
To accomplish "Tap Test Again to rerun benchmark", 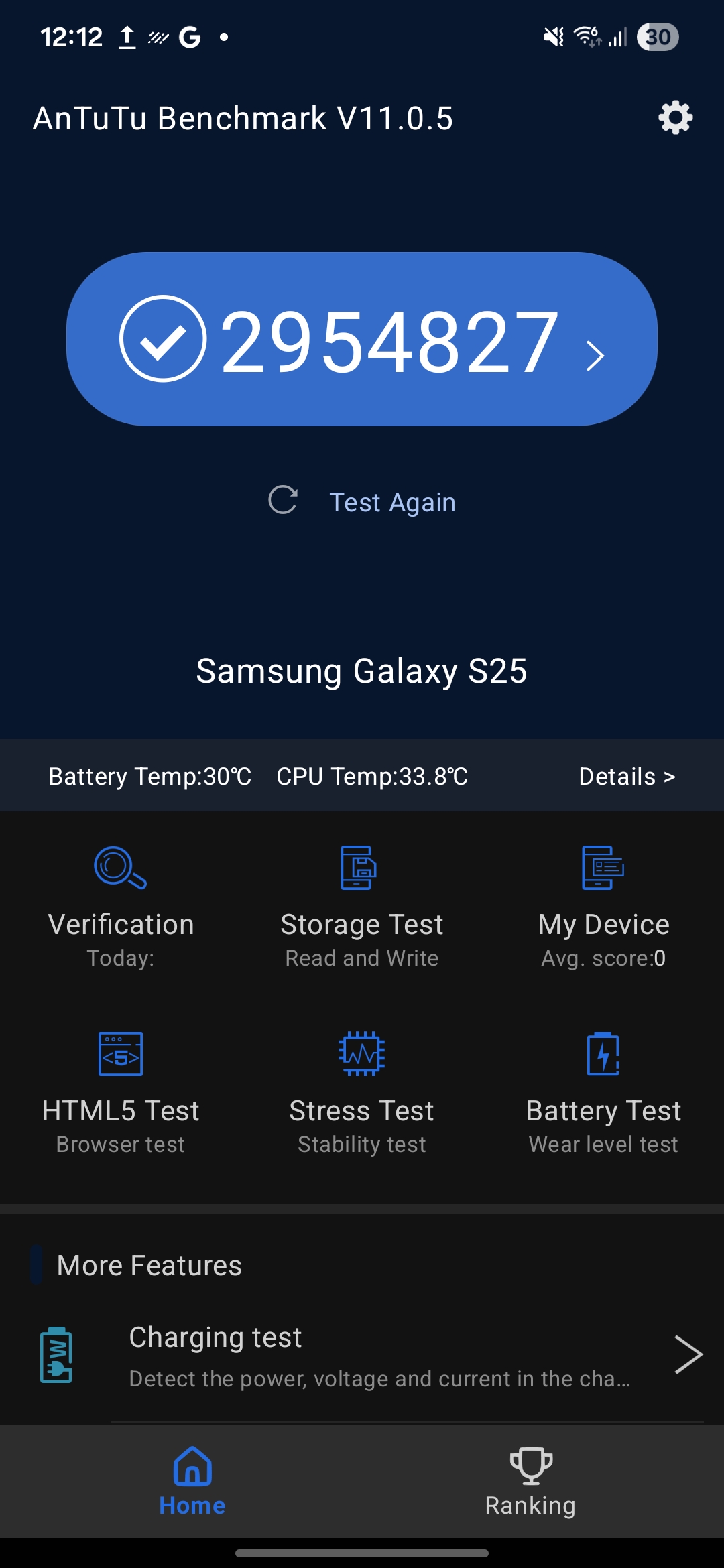I will (362, 502).
